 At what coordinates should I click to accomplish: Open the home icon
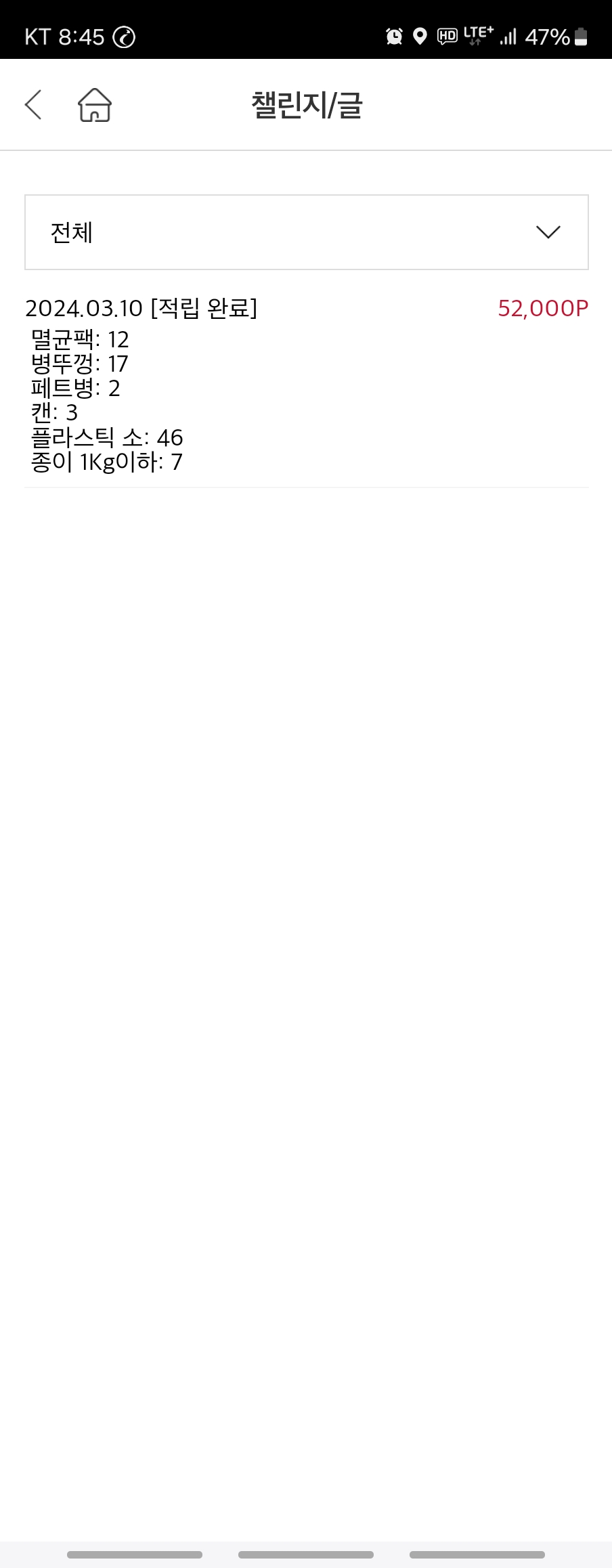coord(95,105)
